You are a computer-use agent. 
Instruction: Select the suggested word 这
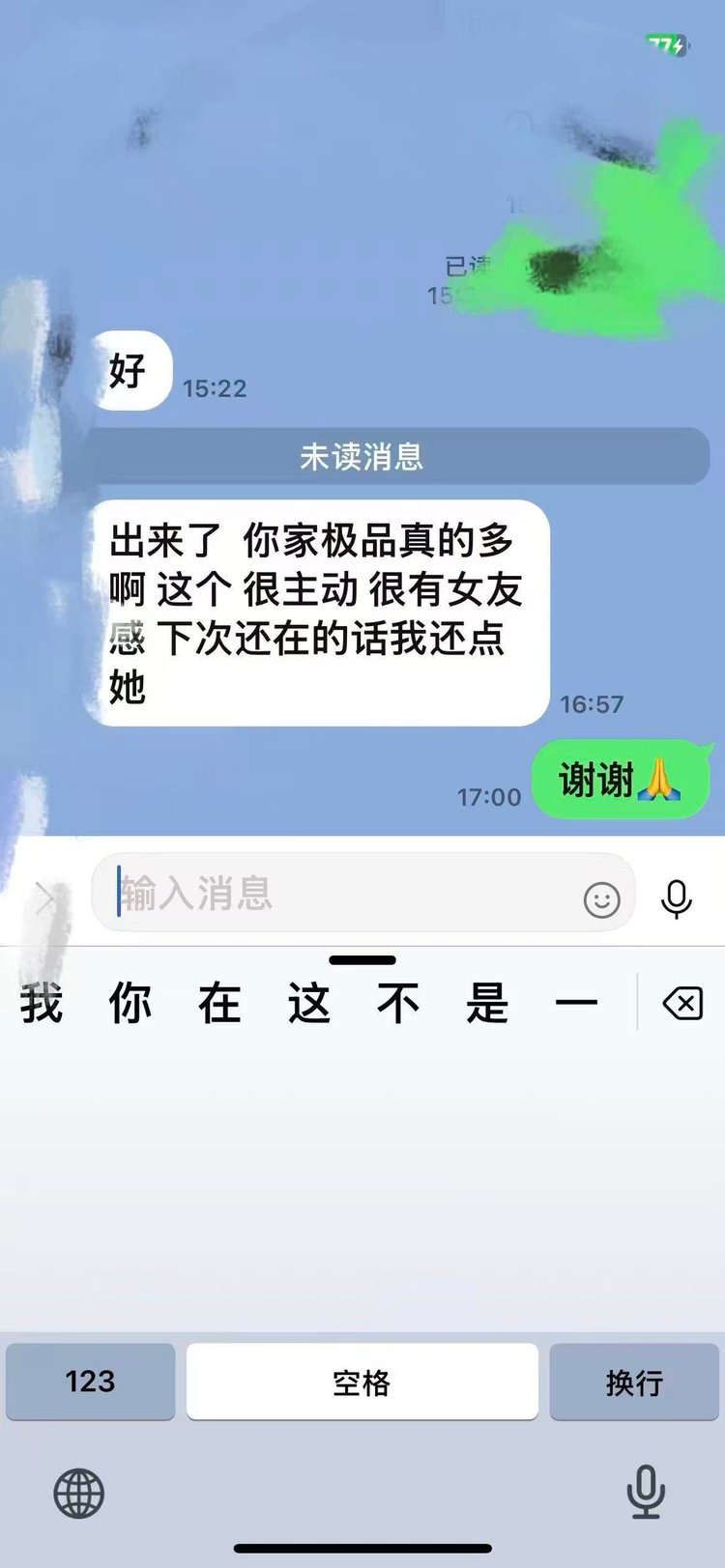coord(309,1003)
